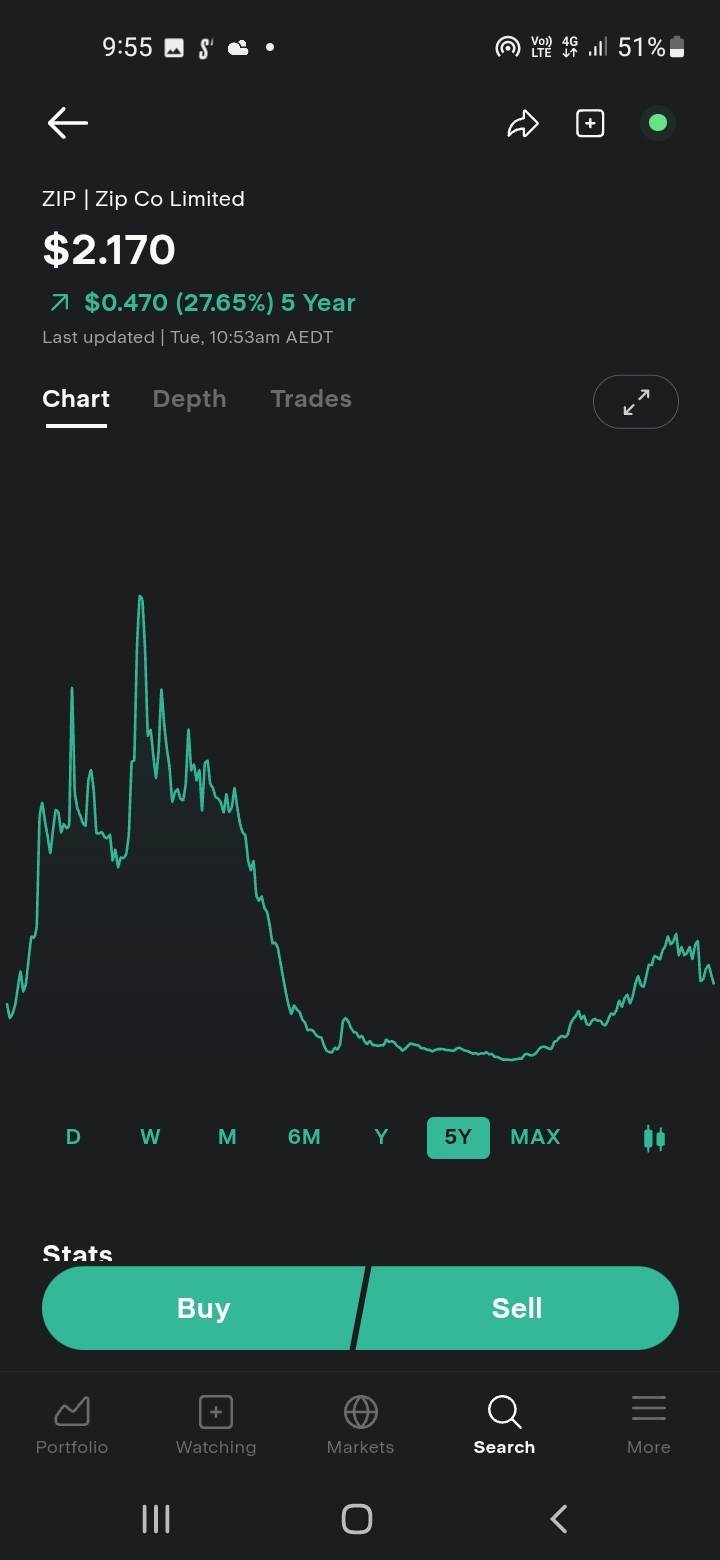The image size is (720, 1560).
Task: Switch to the Depth tab
Action: pyautogui.click(x=189, y=399)
